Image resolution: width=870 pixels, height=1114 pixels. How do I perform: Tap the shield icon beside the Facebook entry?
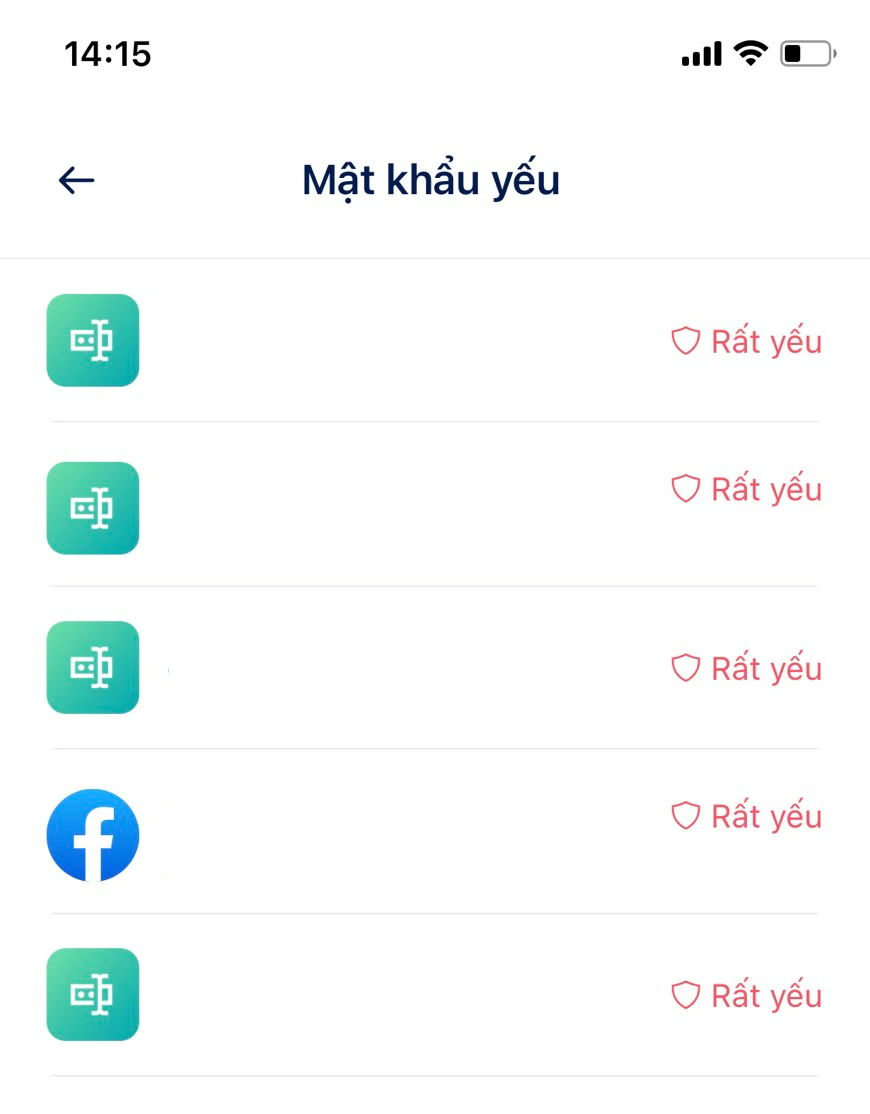tap(685, 816)
